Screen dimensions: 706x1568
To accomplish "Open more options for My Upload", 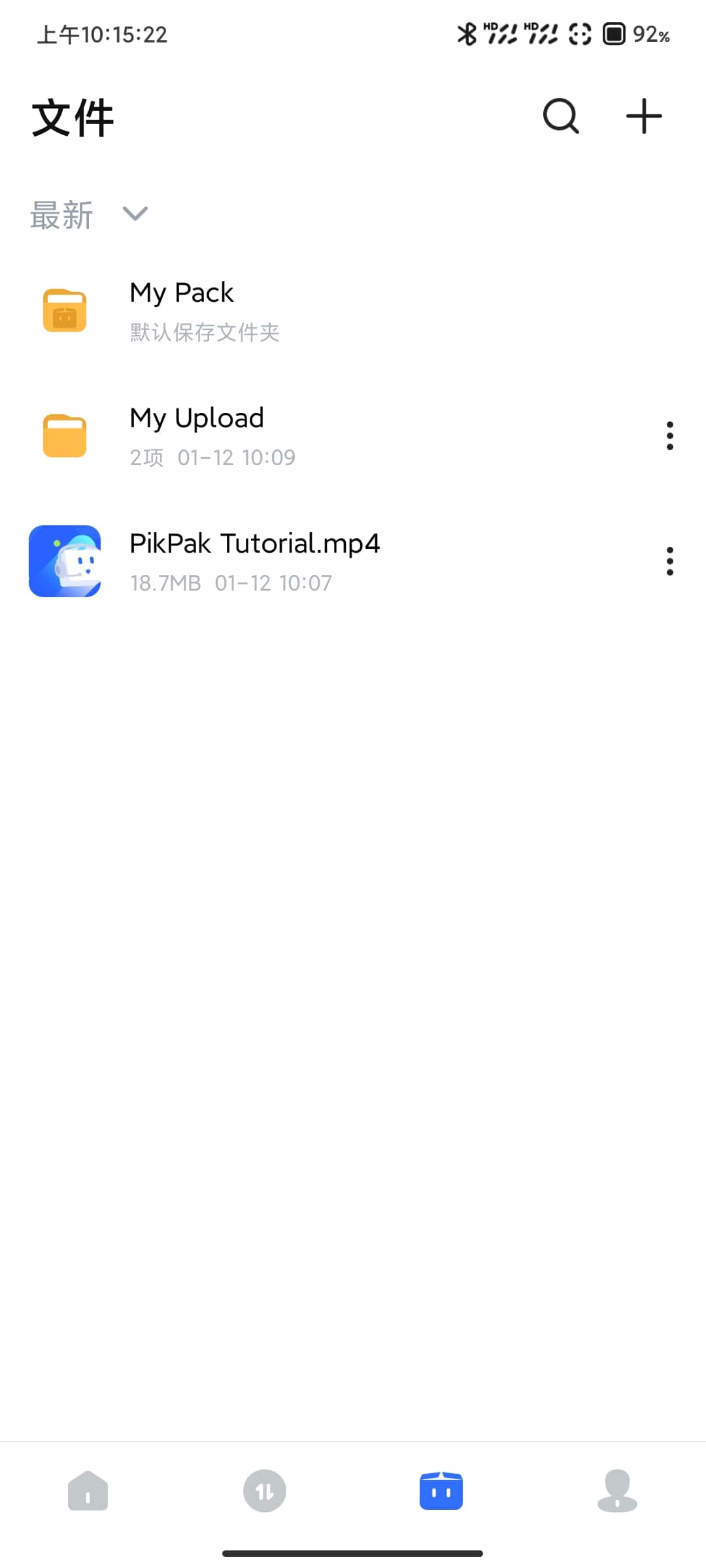I will pyautogui.click(x=669, y=436).
